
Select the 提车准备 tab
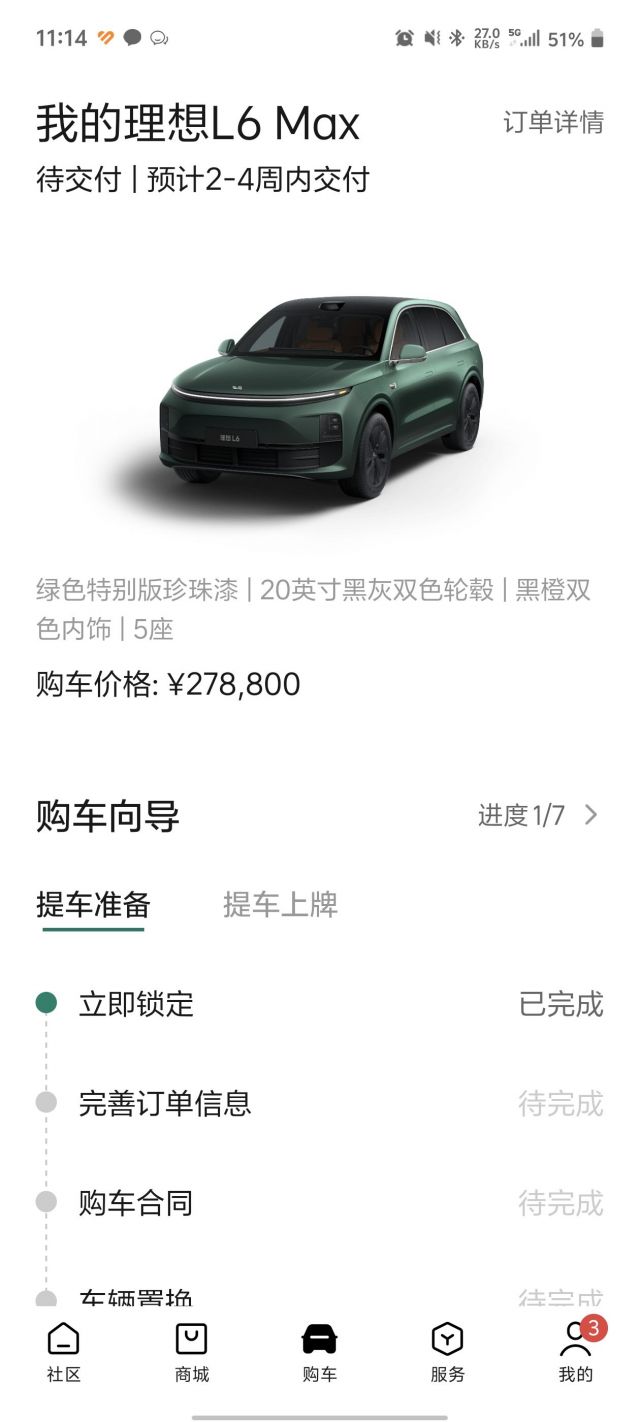(x=93, y=905)
